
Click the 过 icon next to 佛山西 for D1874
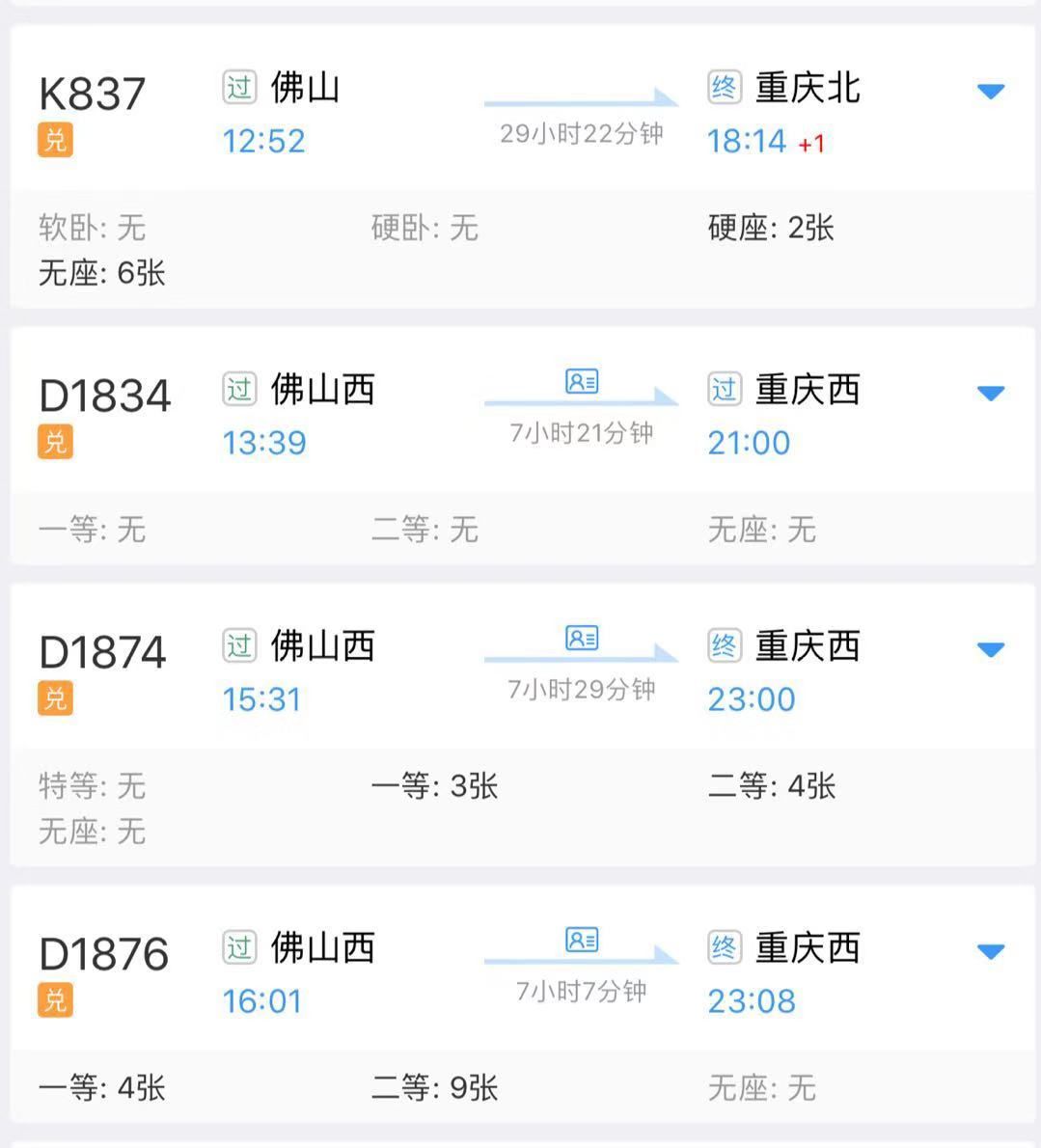(x=239, y=646)
